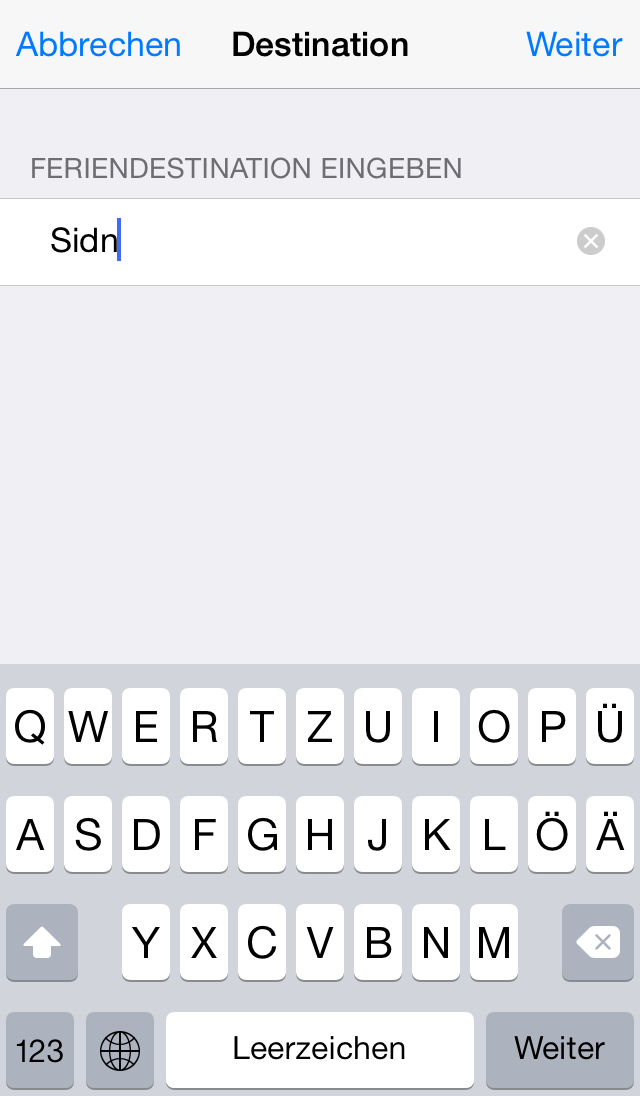Tap Abbrechen to cancel destination entry

tap(99, 45)
